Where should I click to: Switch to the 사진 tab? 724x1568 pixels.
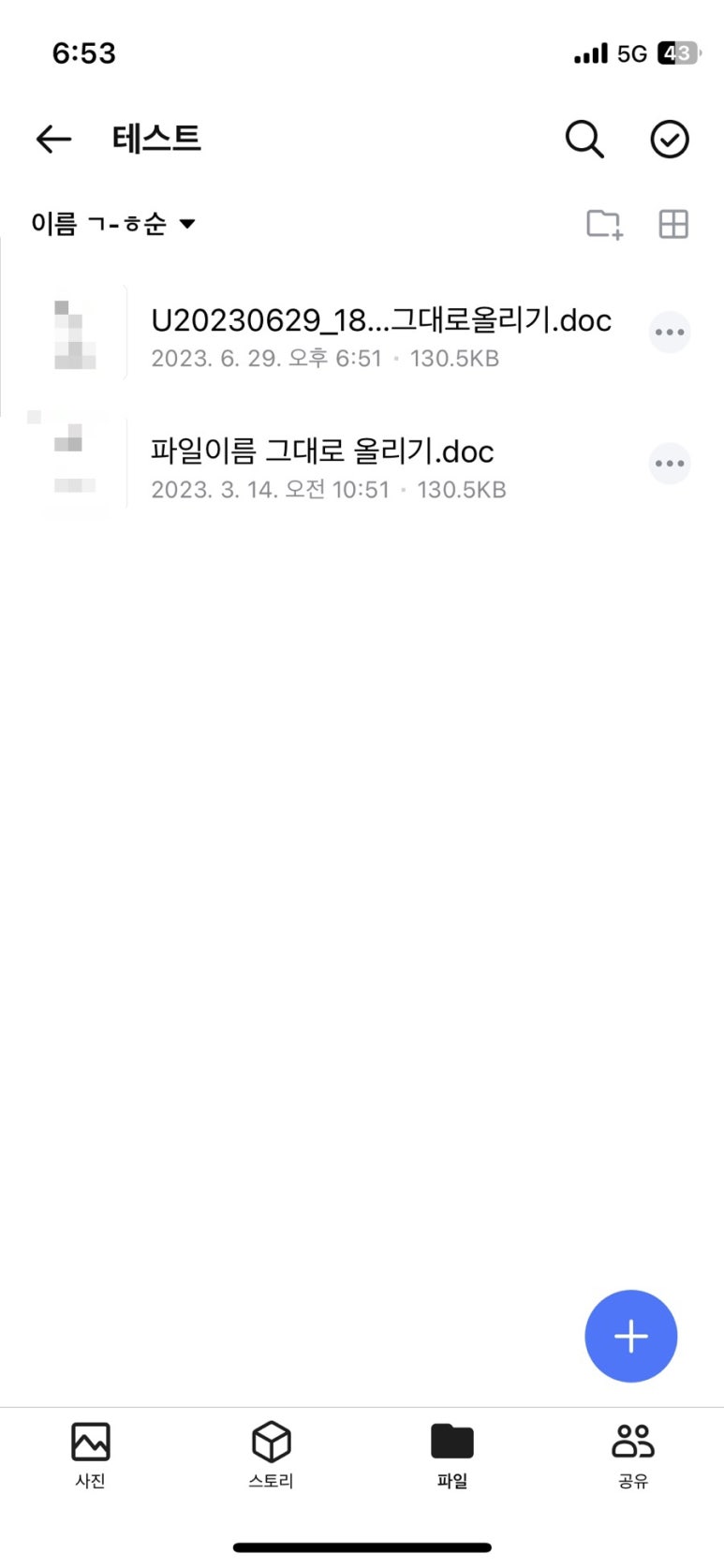(91, 1455)
